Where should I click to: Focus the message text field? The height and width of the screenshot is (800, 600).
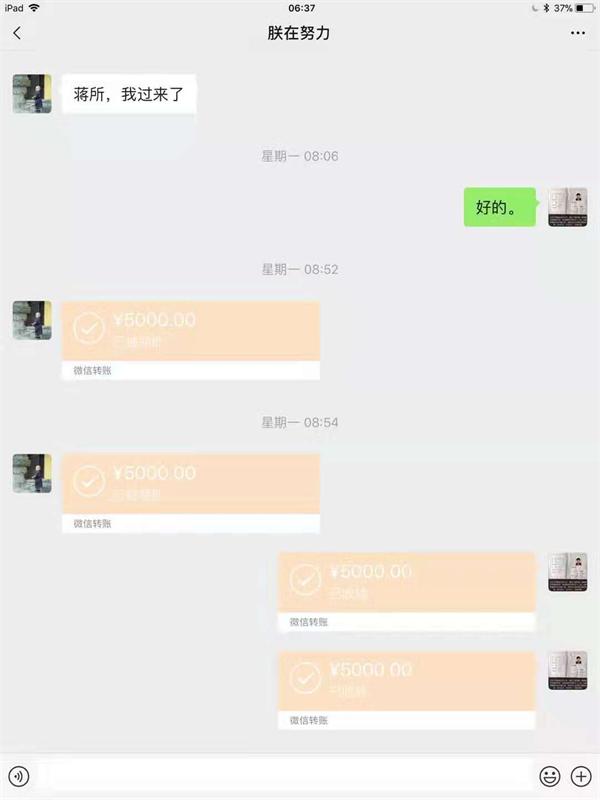point(285,776)
